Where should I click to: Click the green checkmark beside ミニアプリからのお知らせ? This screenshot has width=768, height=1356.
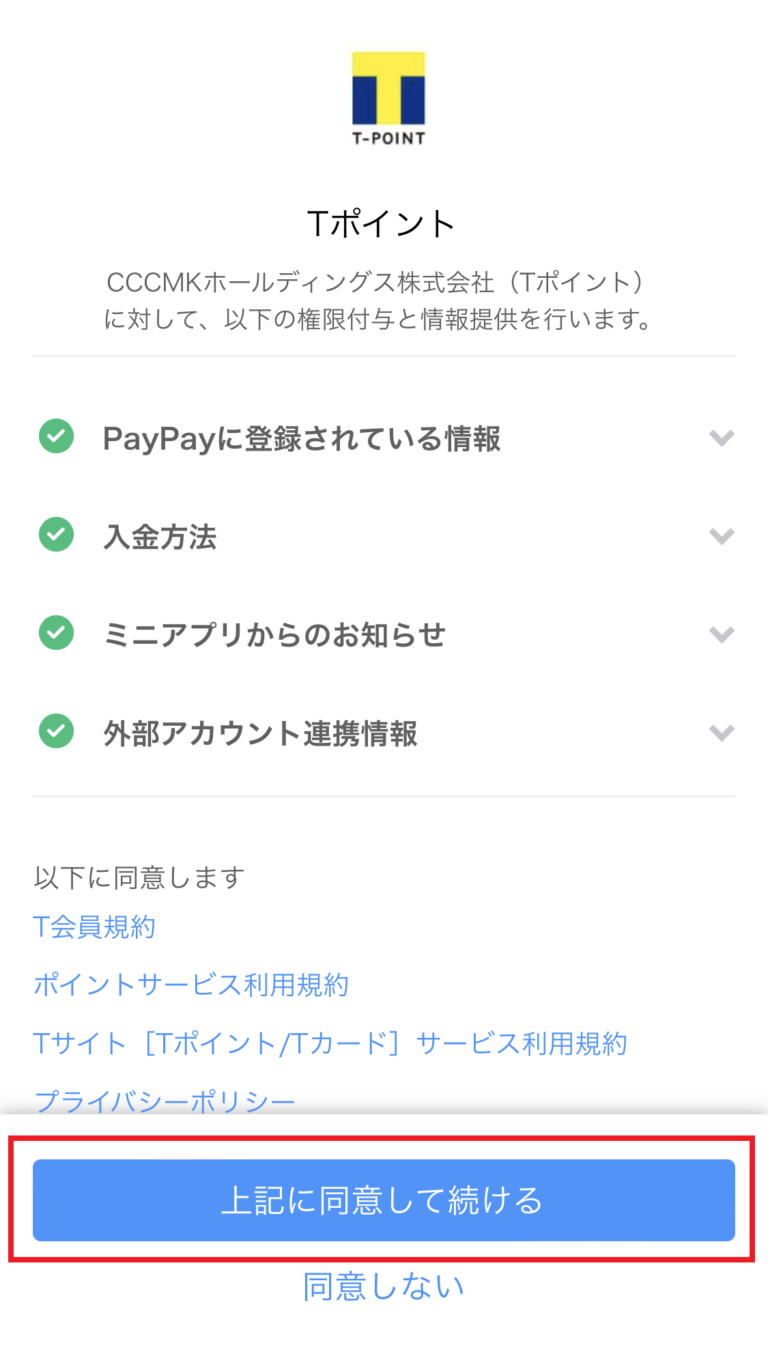point(56,634)
